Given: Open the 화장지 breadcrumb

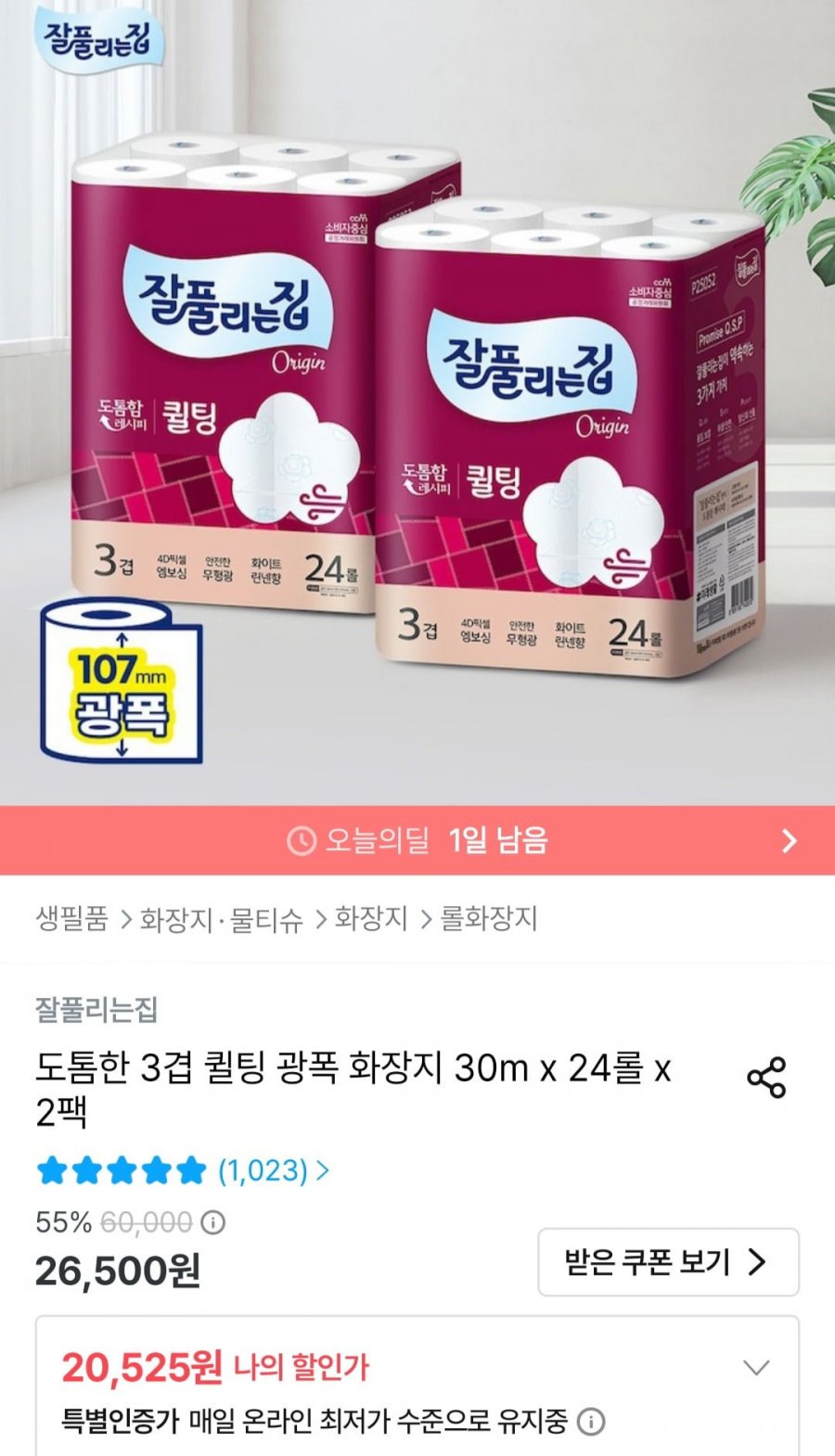Looking at the screenshot, I should pyautogui.click(x=371, y=919).
